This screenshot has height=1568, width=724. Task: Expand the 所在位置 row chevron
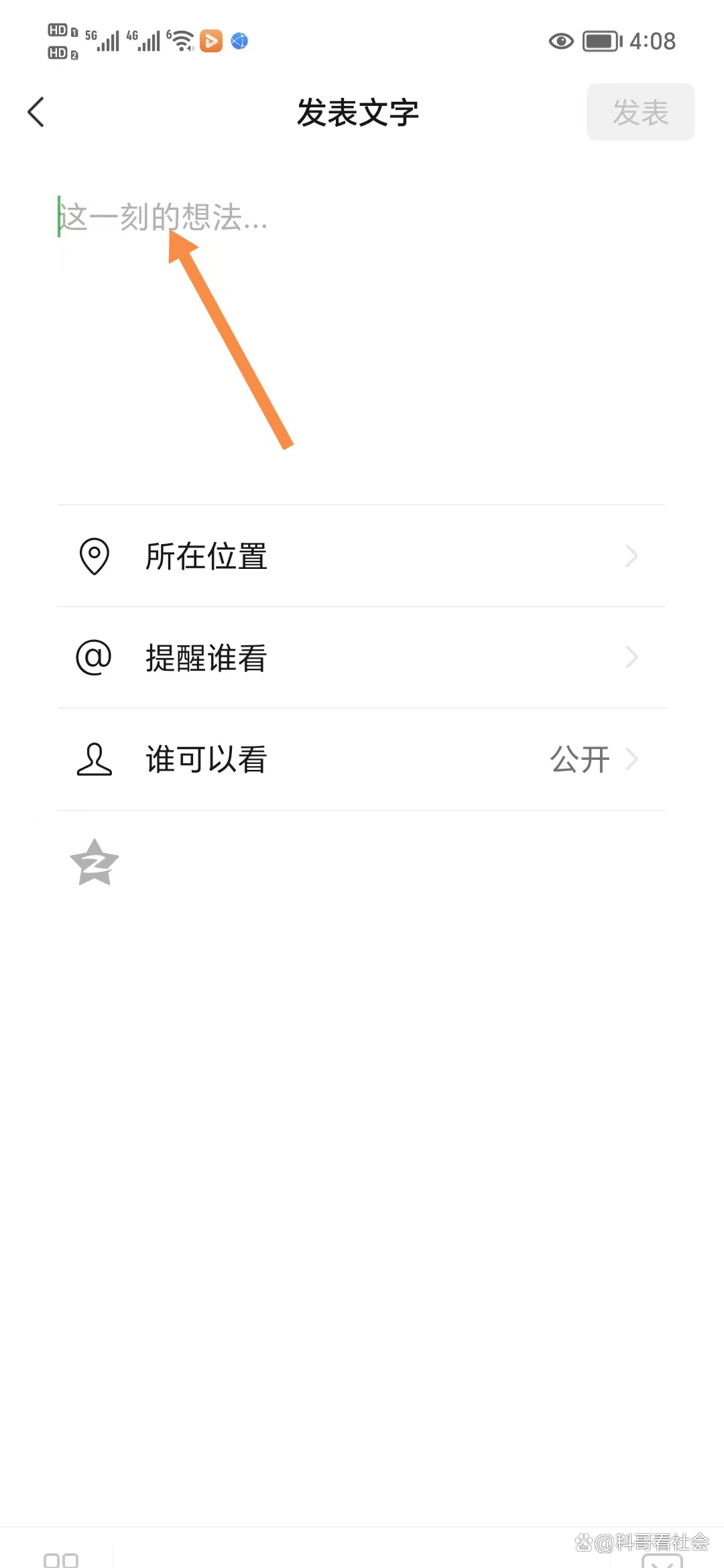[631, 556]
